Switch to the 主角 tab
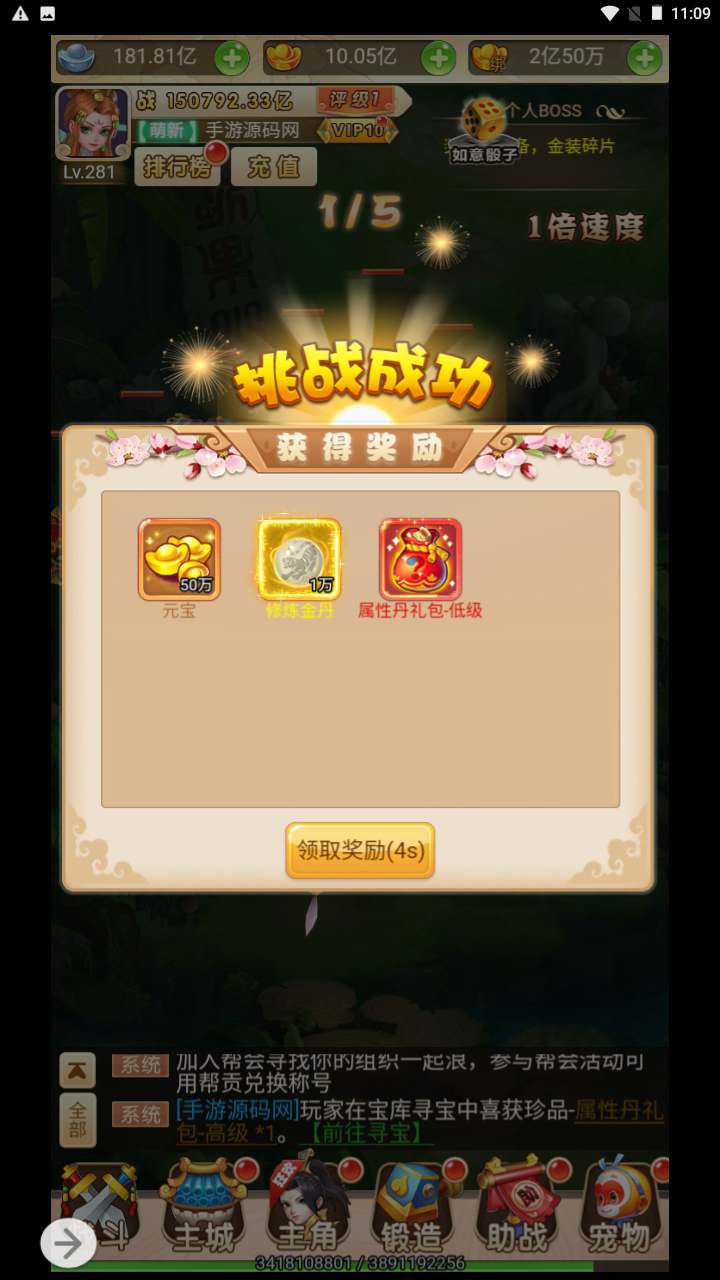Viewport: 720px width, 1280px height. click(x=308, y=1210)
